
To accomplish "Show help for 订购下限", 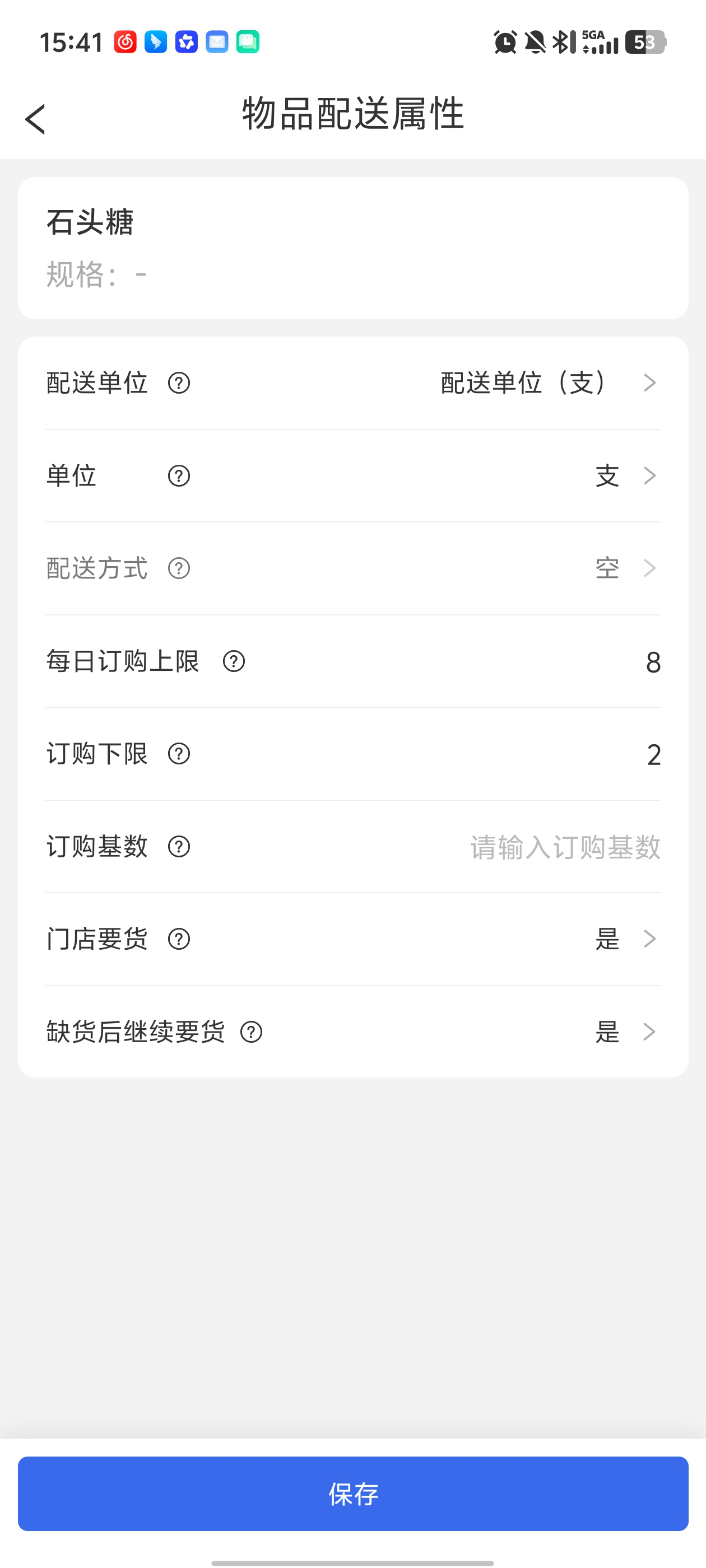I will (x=179, y=754).
